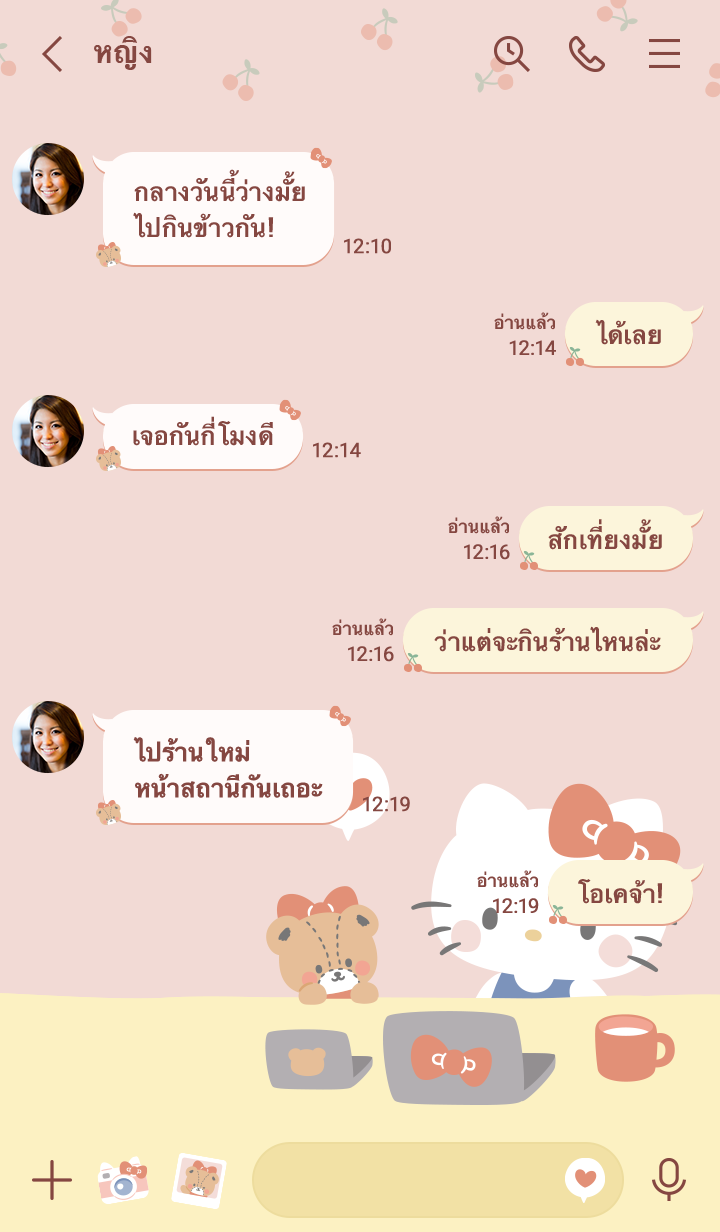Search within this chat conversation
The width and height of the screenshot is (720, 1232).
[x=511, y=54]
